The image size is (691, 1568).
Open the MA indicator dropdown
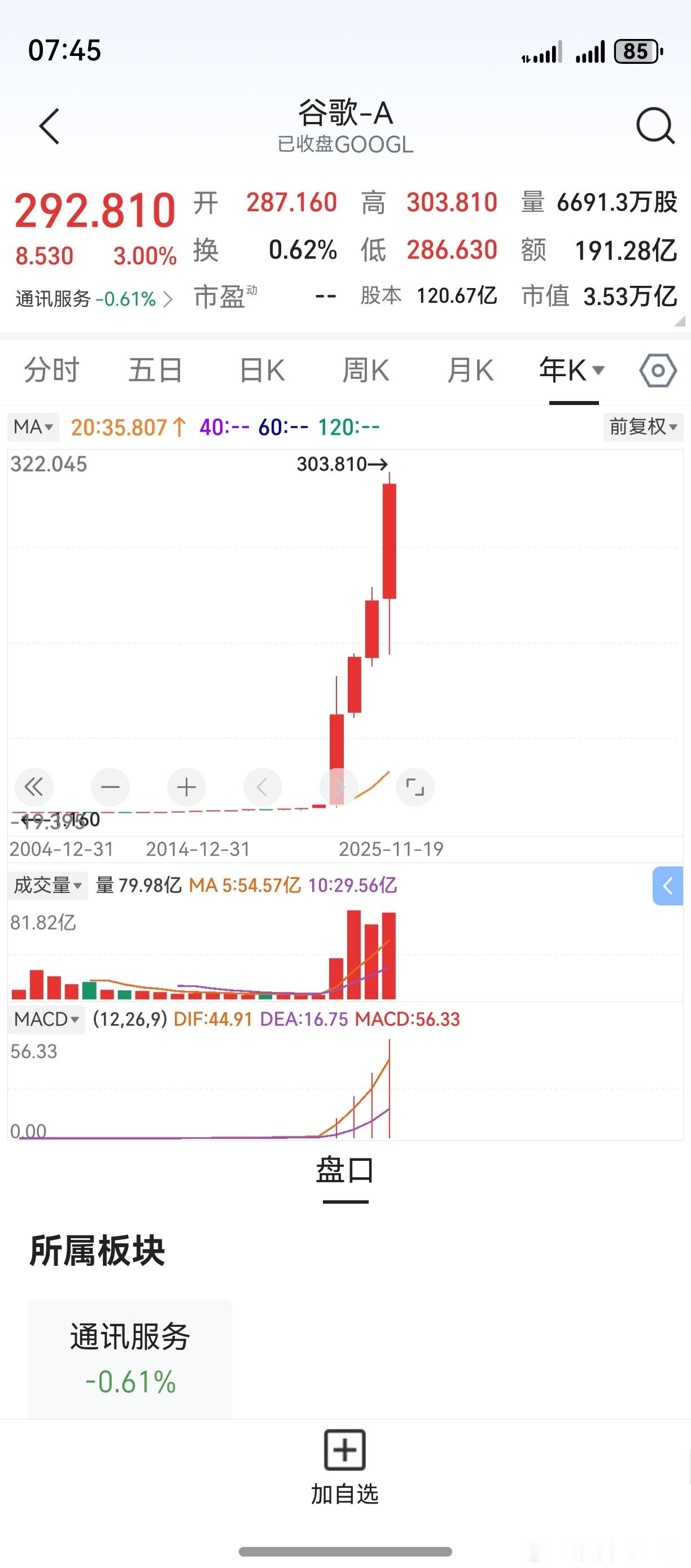pos(33,426)
